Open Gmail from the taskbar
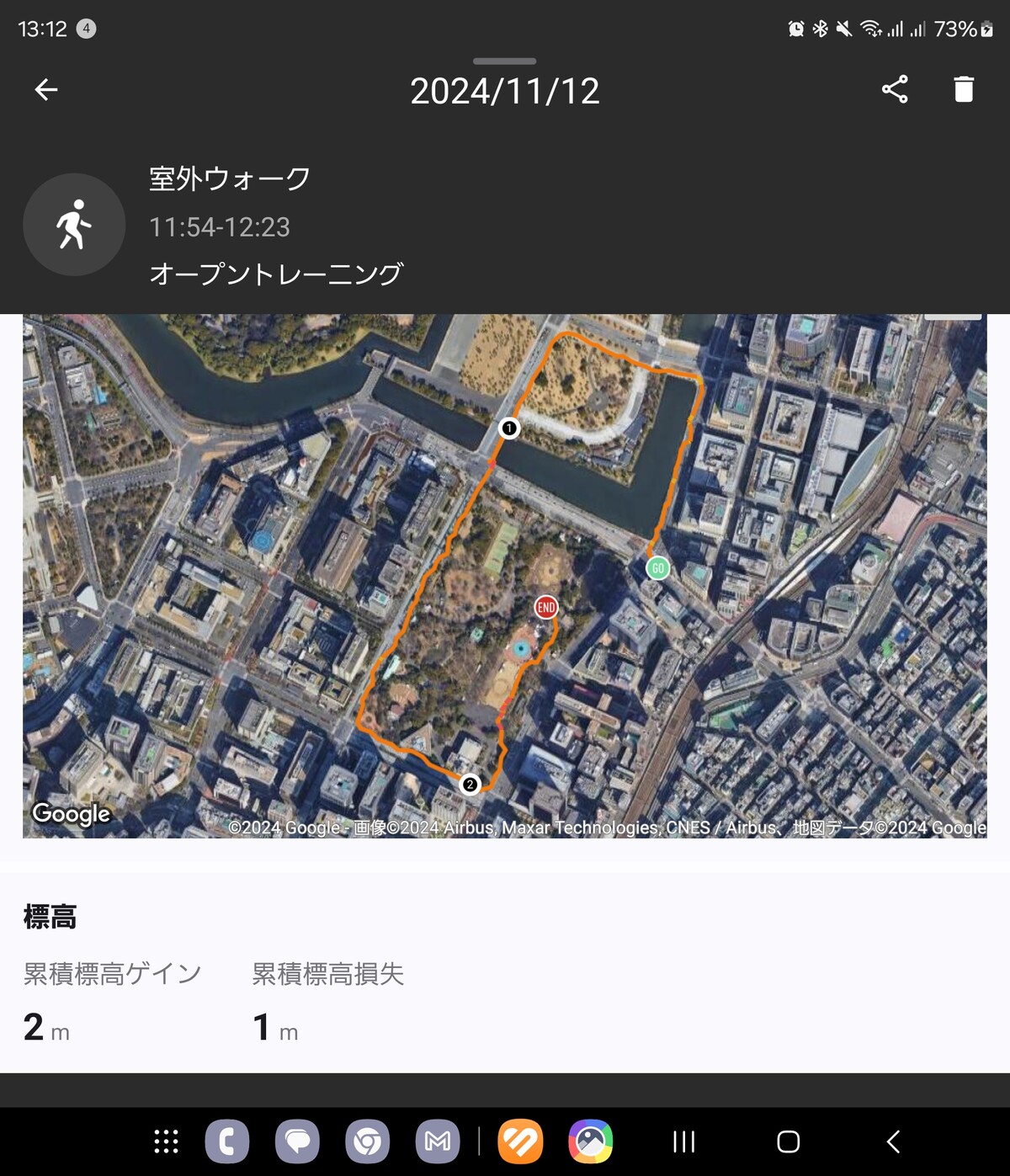 pyautogui.click(x=438, y=1141)
